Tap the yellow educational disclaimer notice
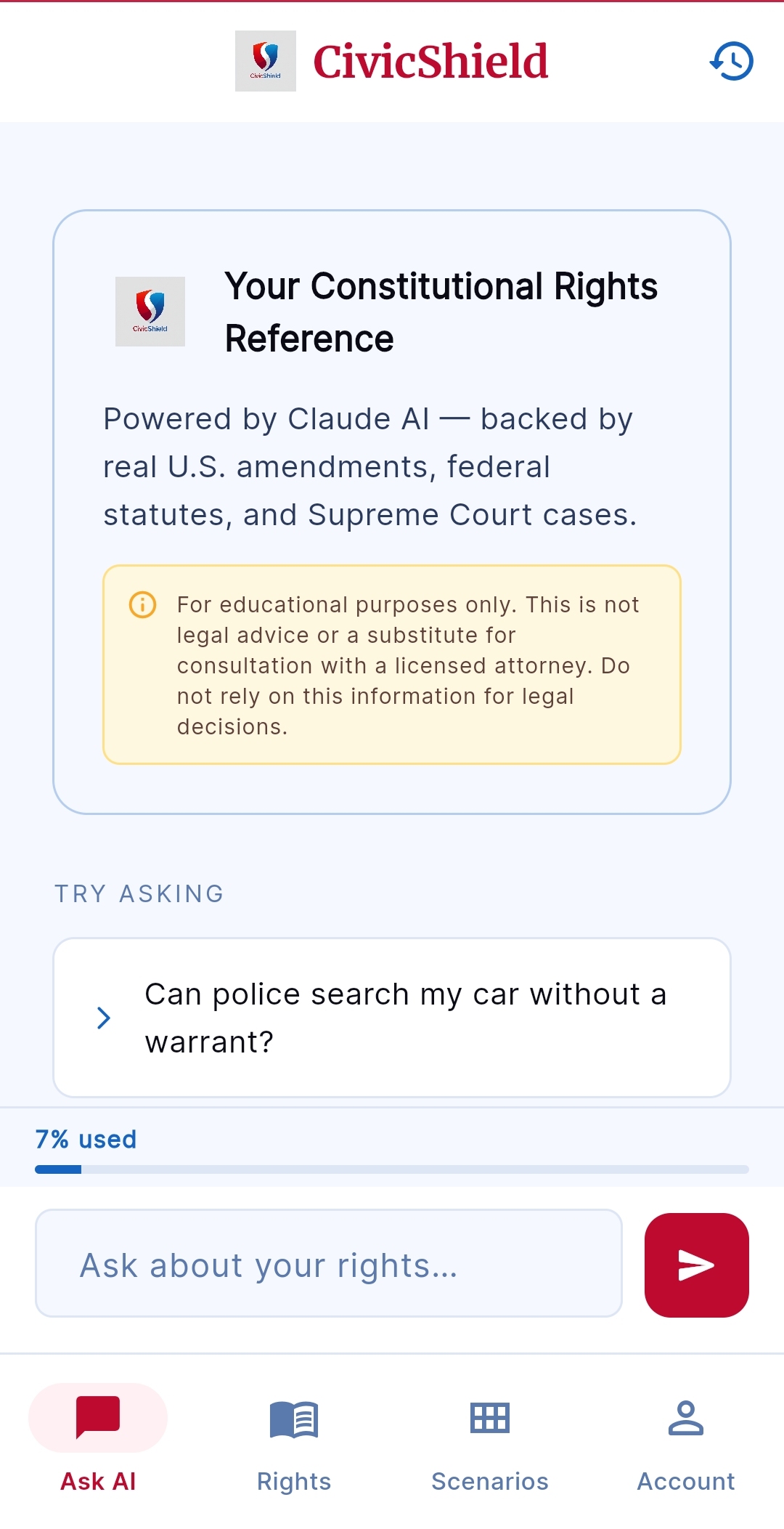The image size is (784, 1529). 392,665
